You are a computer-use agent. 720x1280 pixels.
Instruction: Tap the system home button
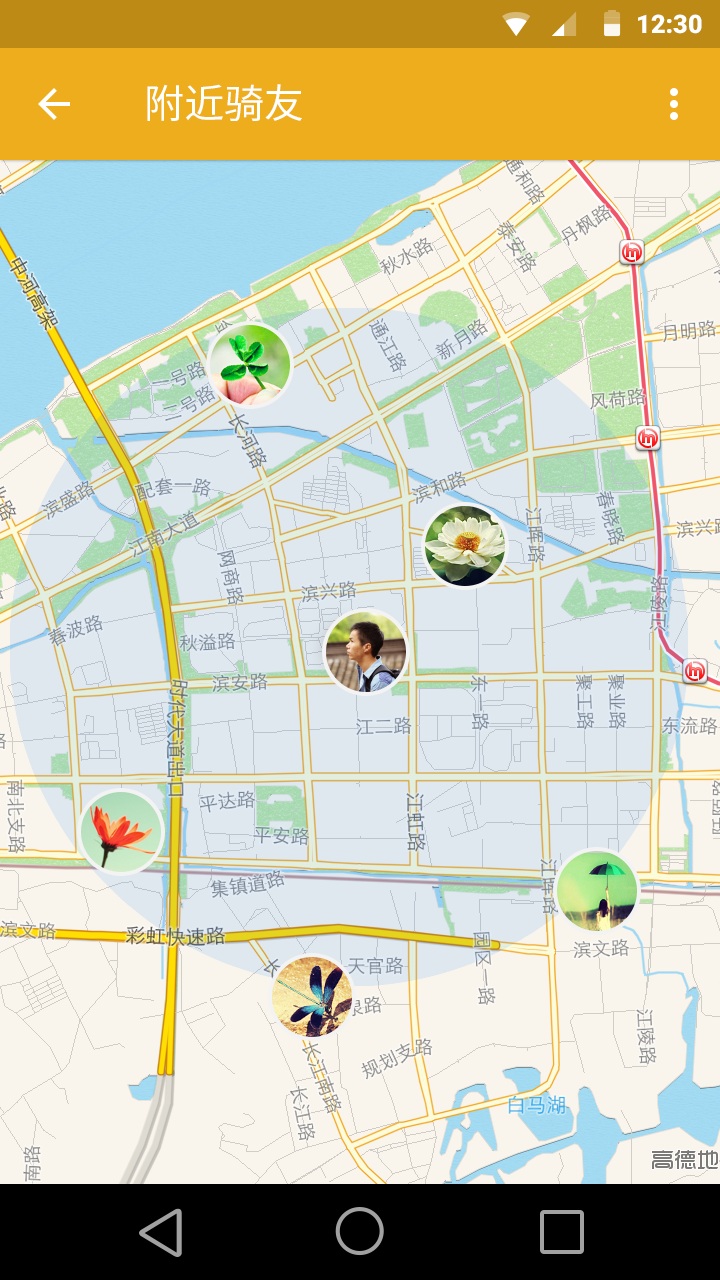(360, 1231)
